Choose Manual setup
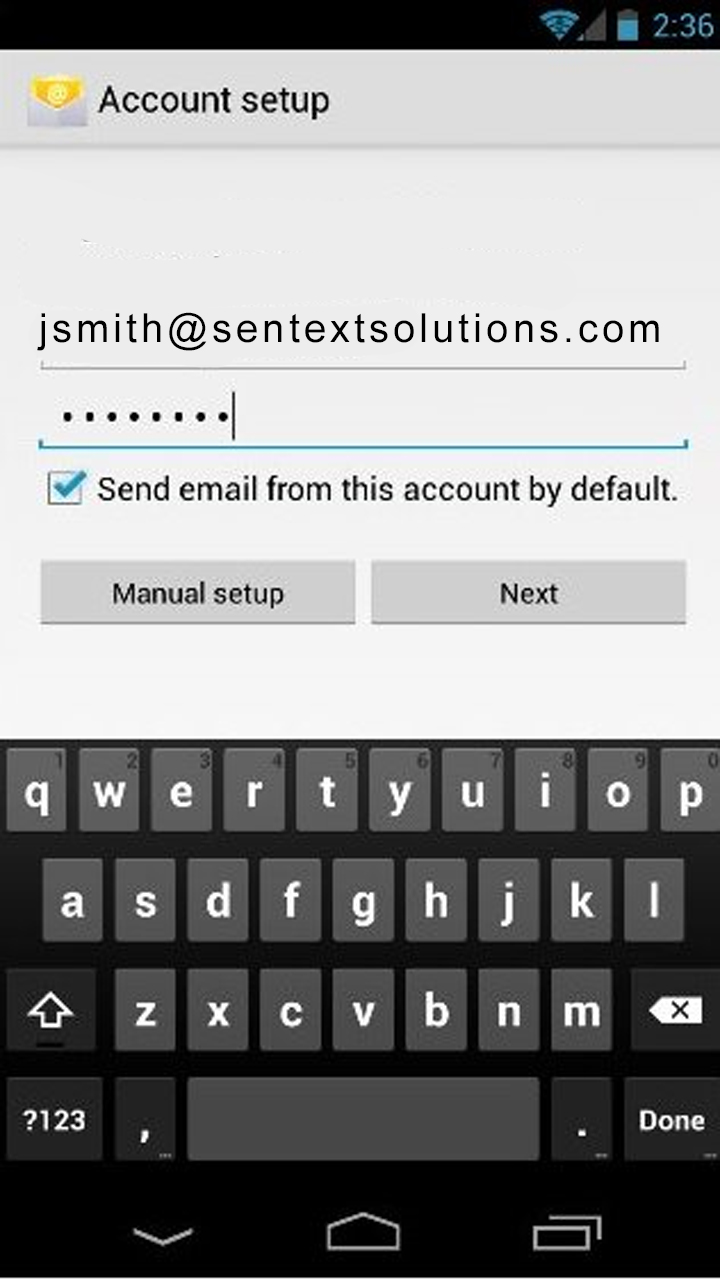Image resolution: width=720 pixels, height=1280 pixels. [x=198, y=593]
